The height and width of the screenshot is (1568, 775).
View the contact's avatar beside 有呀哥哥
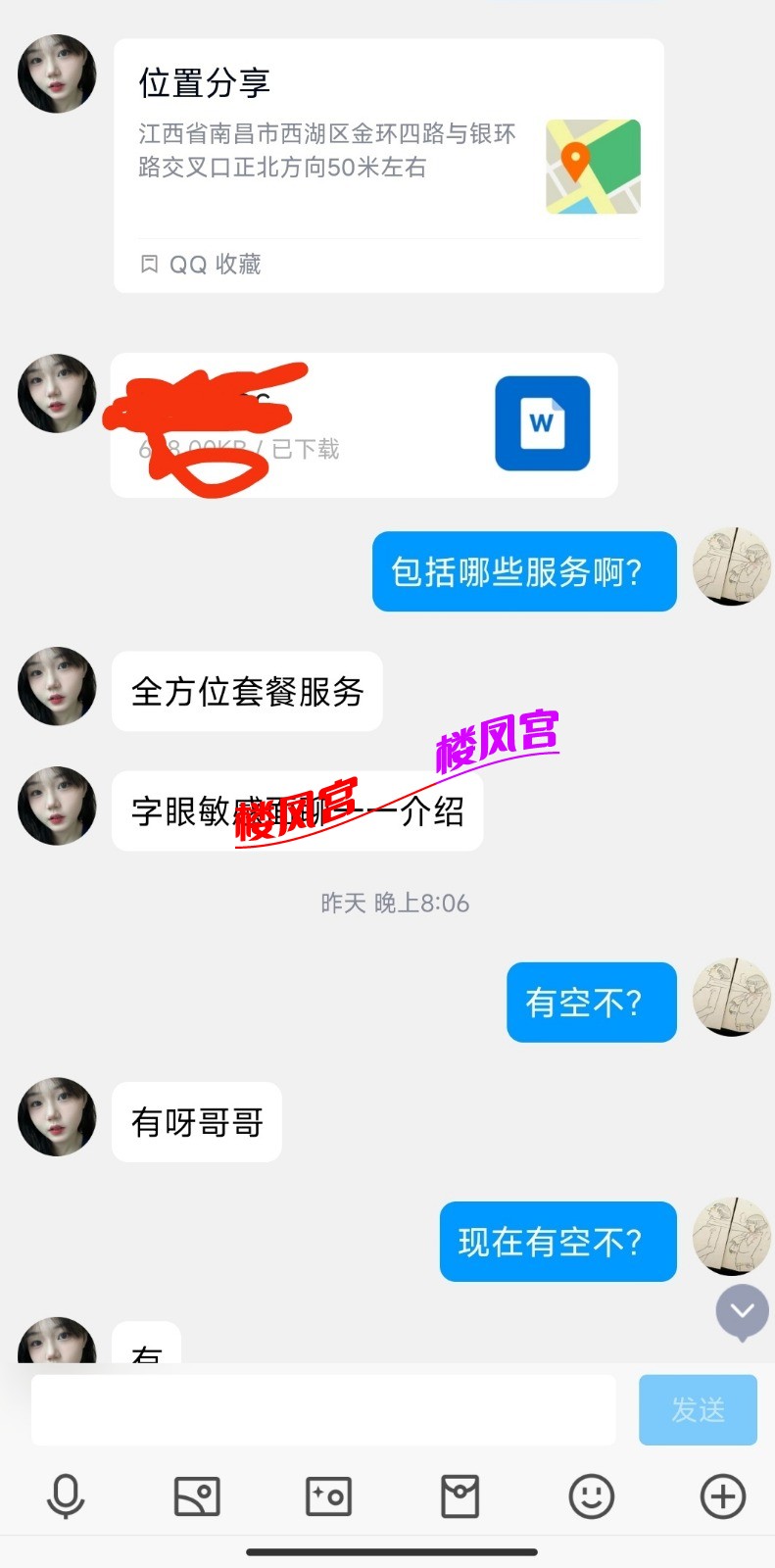pyautogui.click(x=57, y=1117)
